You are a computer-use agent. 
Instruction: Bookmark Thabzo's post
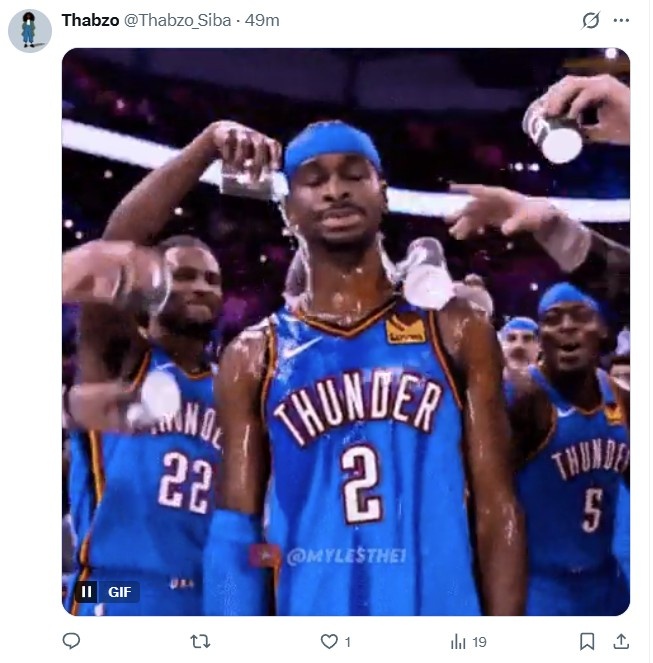(x=587, y=641)
